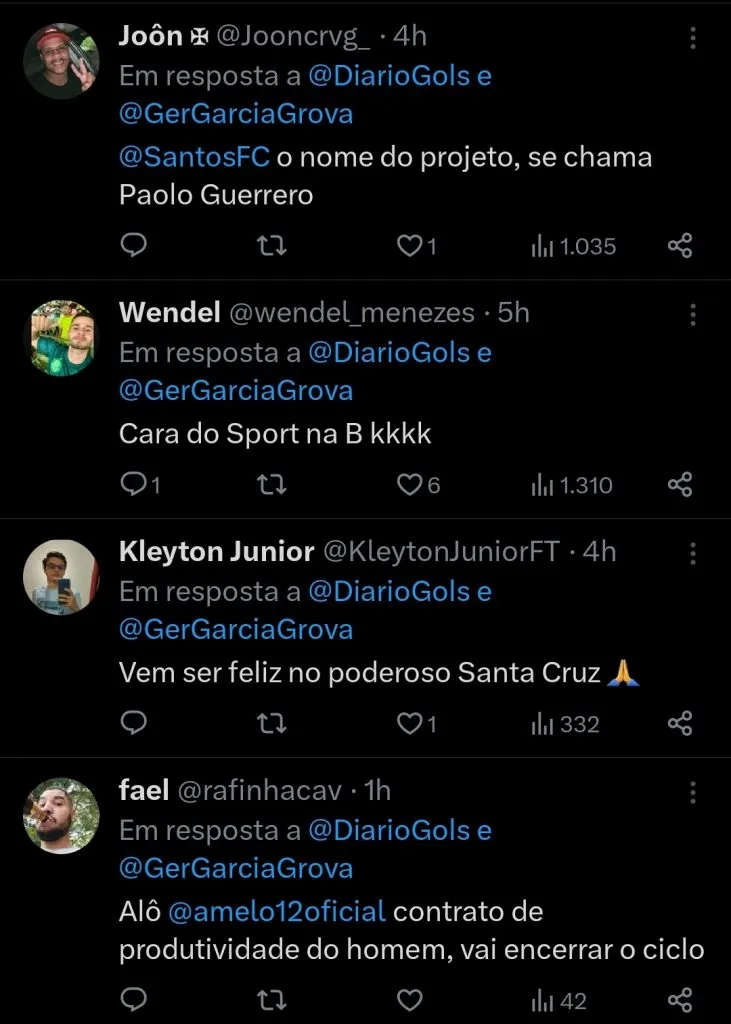Share fael's tweet

click(679, 999)
